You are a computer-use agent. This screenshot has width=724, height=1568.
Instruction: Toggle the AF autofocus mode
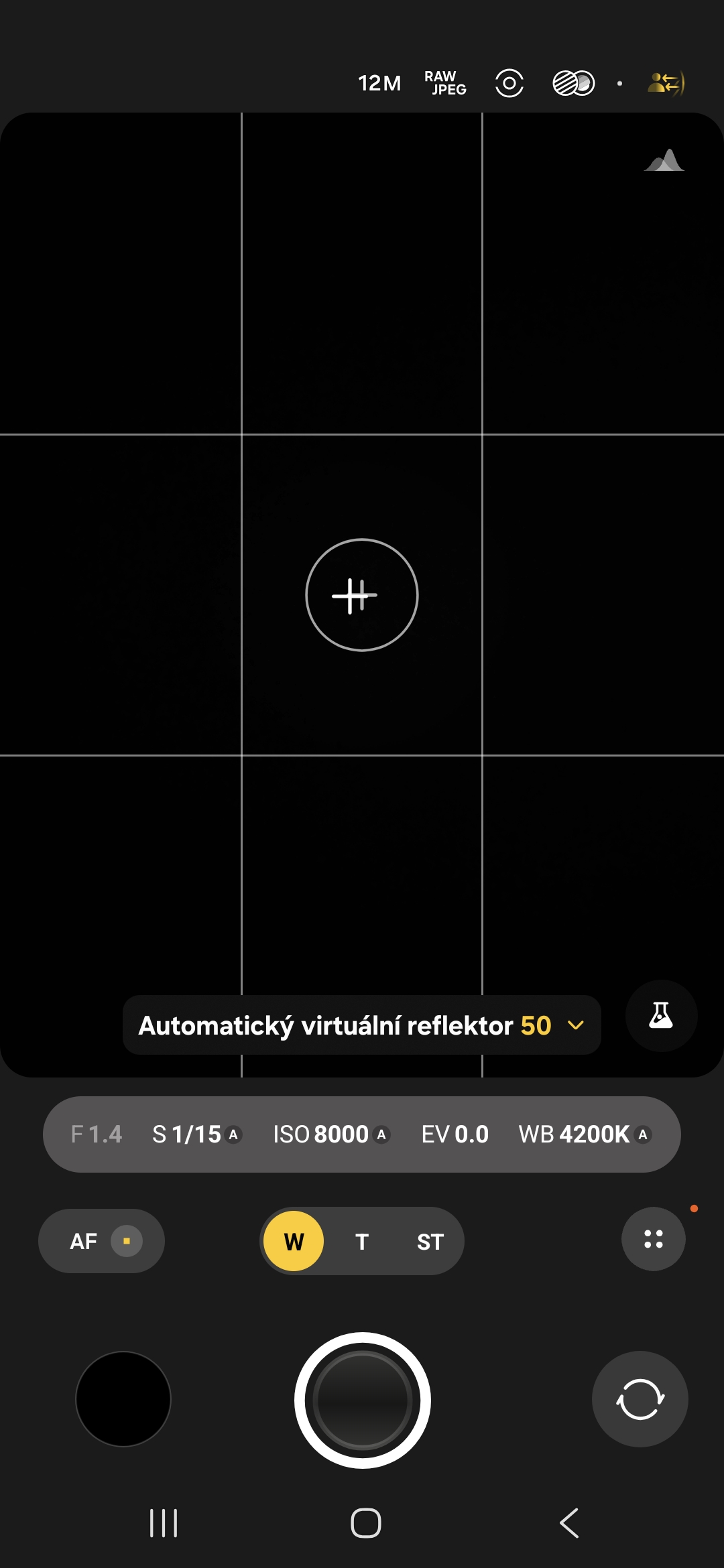[101, 1241]
